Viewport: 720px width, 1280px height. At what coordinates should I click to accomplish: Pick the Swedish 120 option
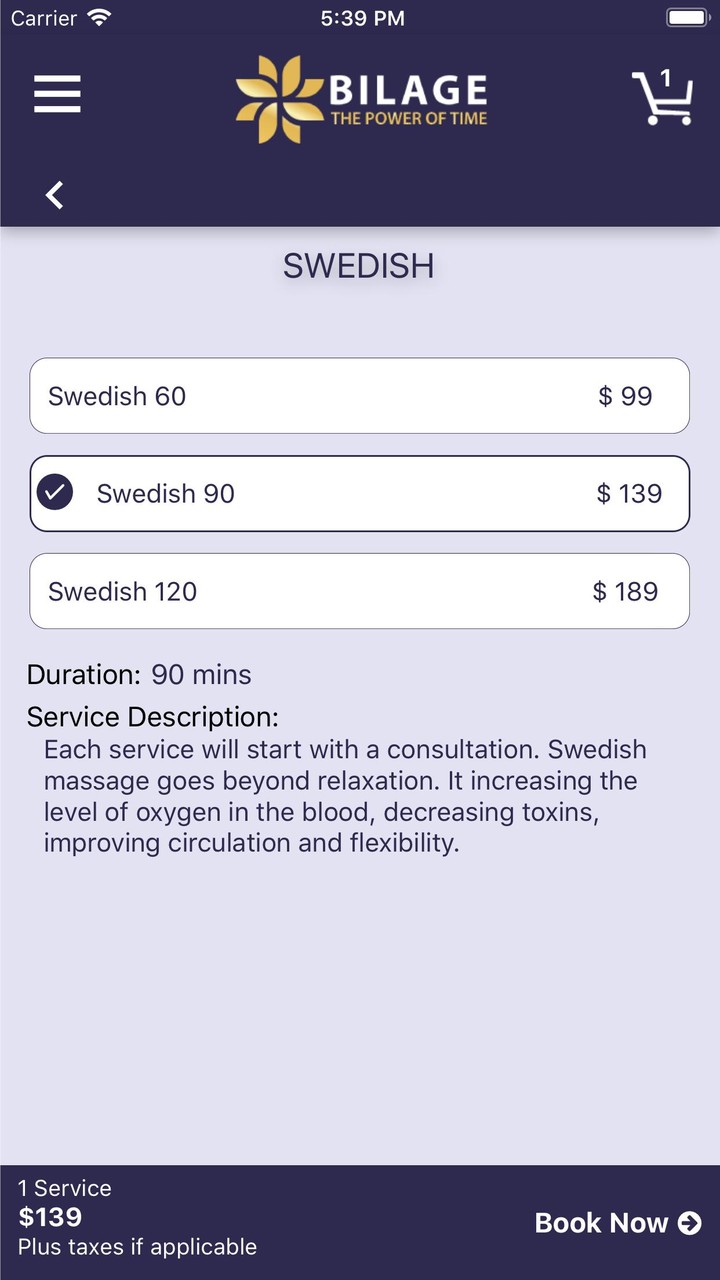[x=359, y=591]
